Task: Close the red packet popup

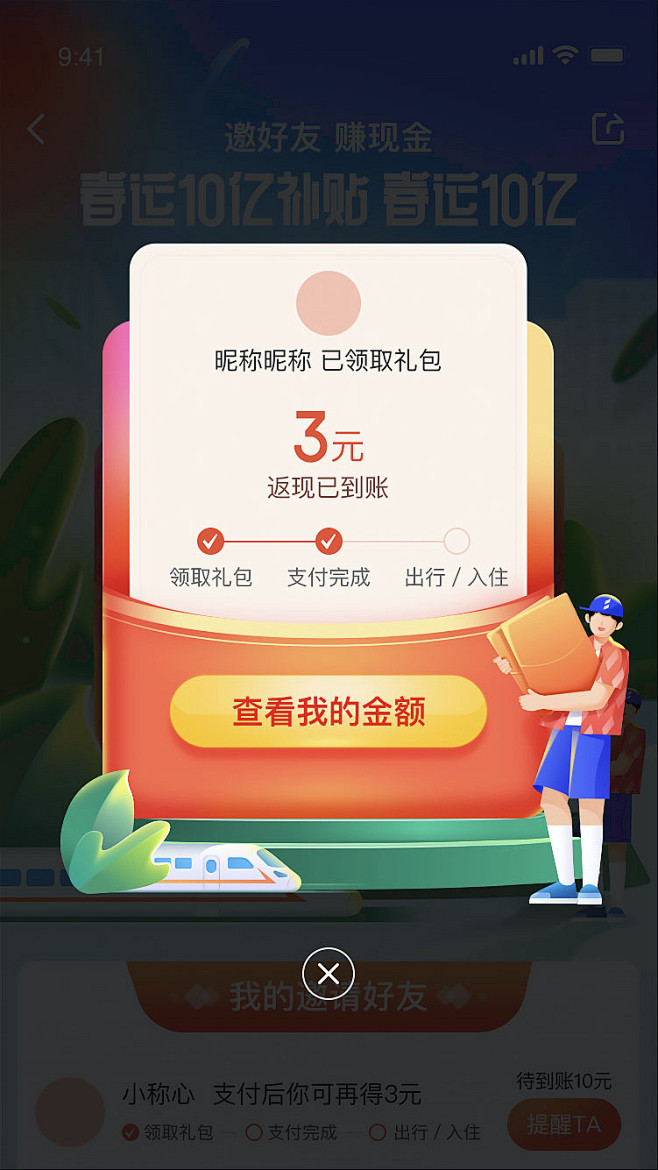Action: tap(328, 973)
